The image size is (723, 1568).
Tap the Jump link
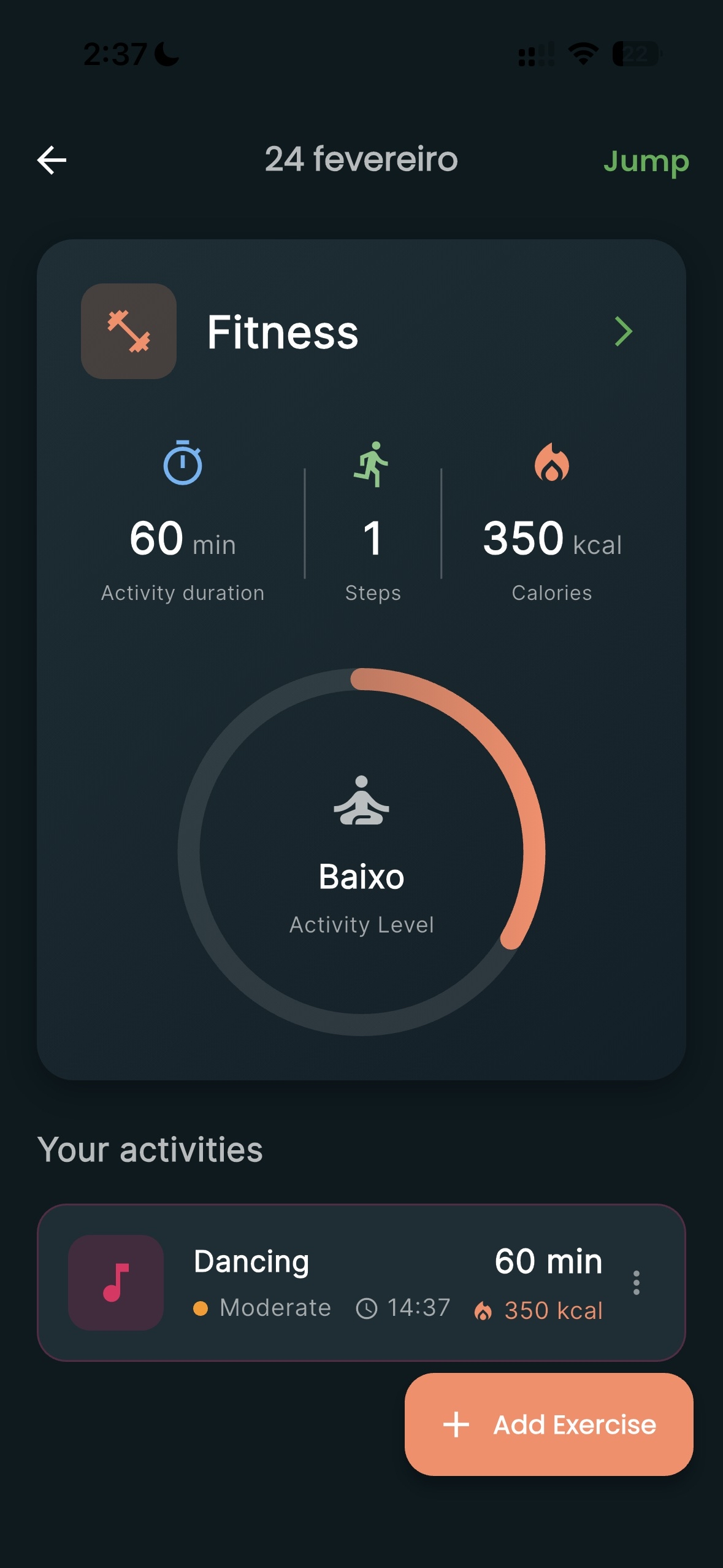[x=647, y=161]
